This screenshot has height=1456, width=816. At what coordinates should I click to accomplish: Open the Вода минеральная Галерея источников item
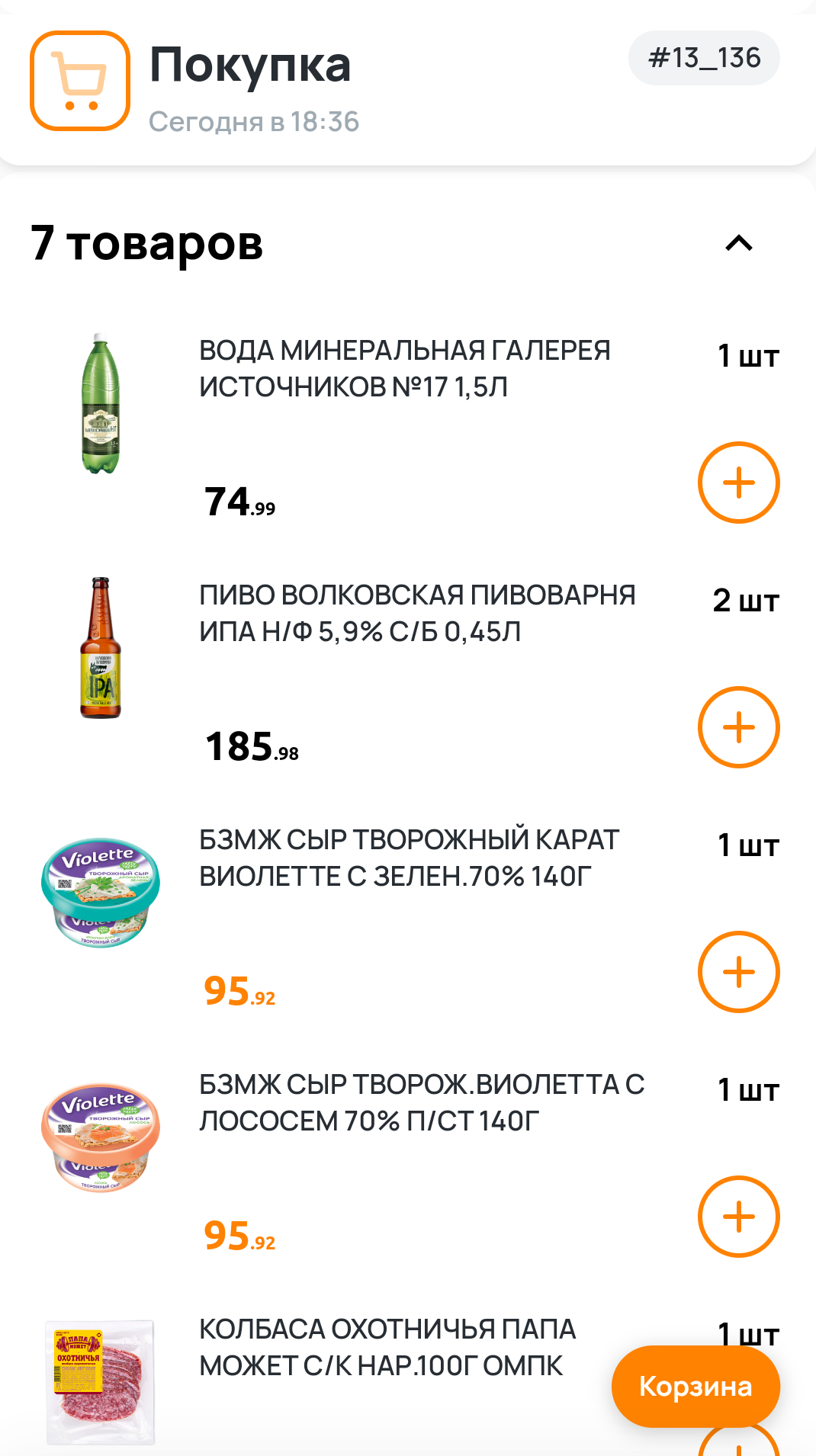pos(404,369)
